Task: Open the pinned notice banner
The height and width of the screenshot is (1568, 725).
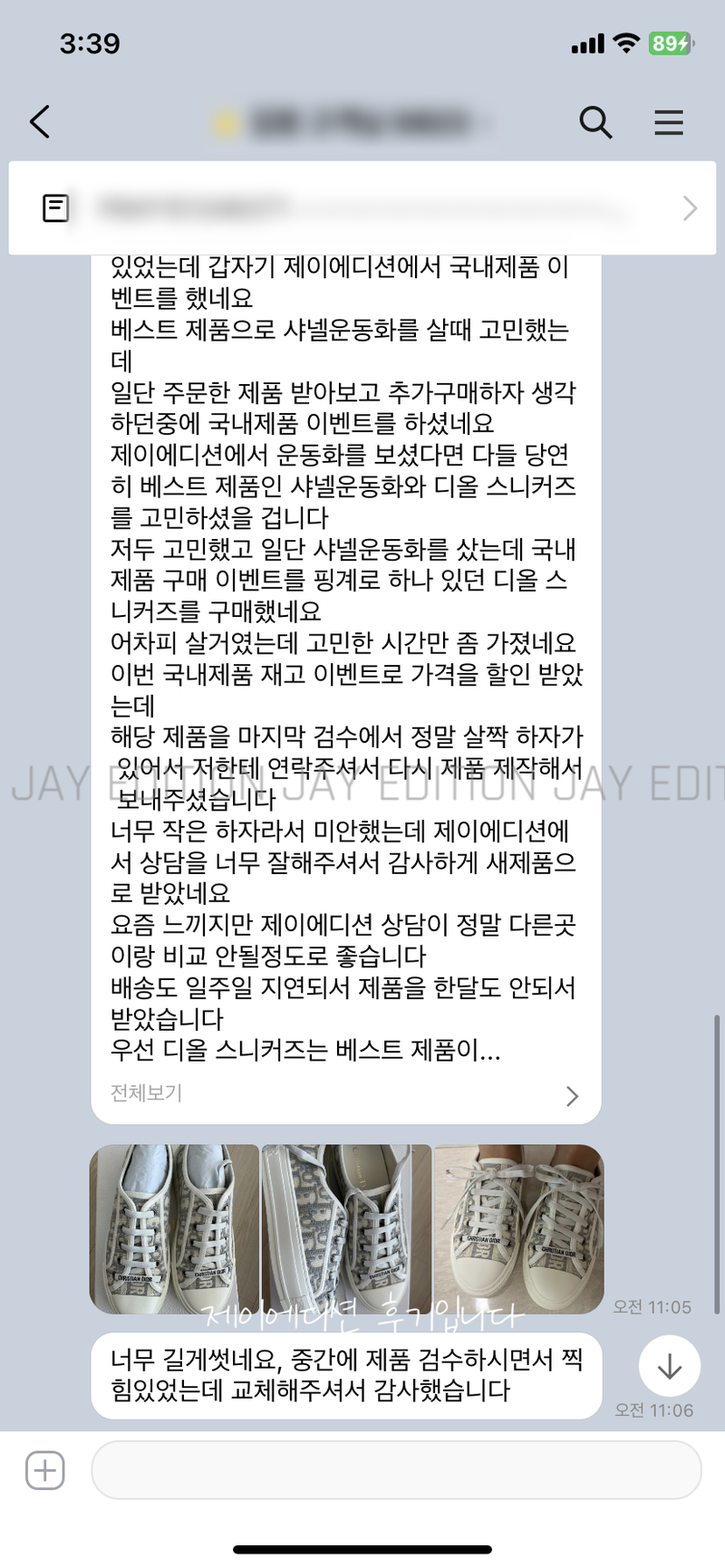Action: point(362,208)
